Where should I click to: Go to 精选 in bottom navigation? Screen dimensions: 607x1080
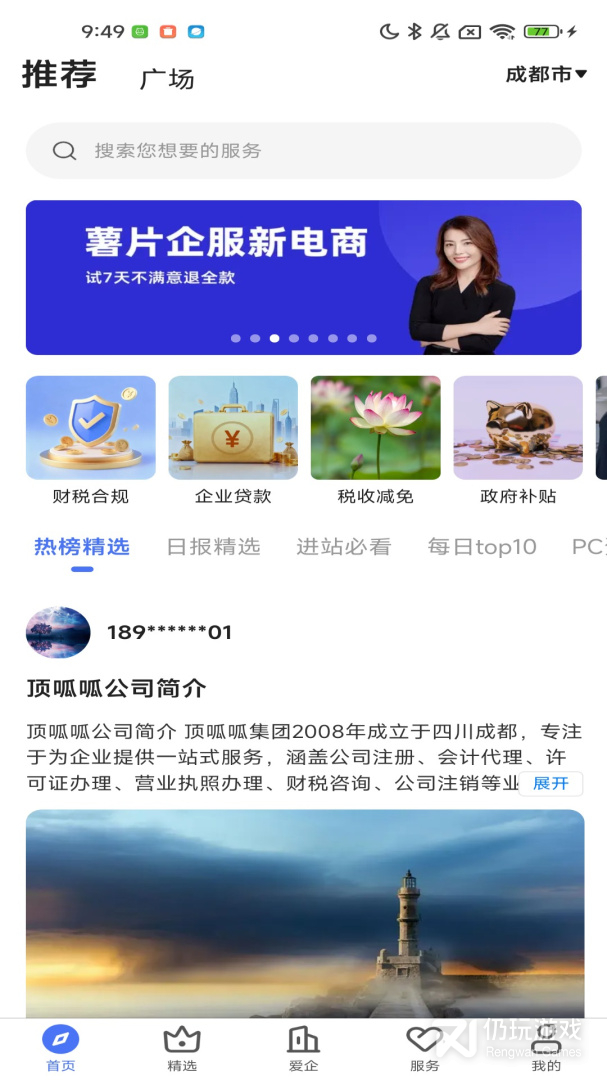tap(182, 1048)
